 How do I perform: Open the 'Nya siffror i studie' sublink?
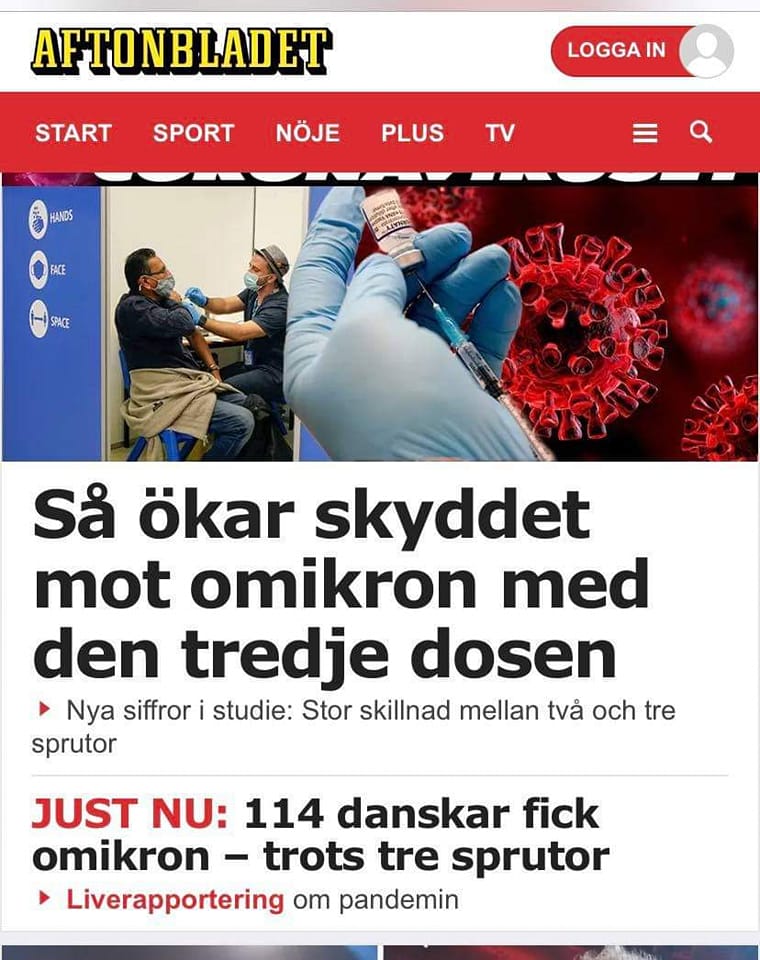pos(370,712)
